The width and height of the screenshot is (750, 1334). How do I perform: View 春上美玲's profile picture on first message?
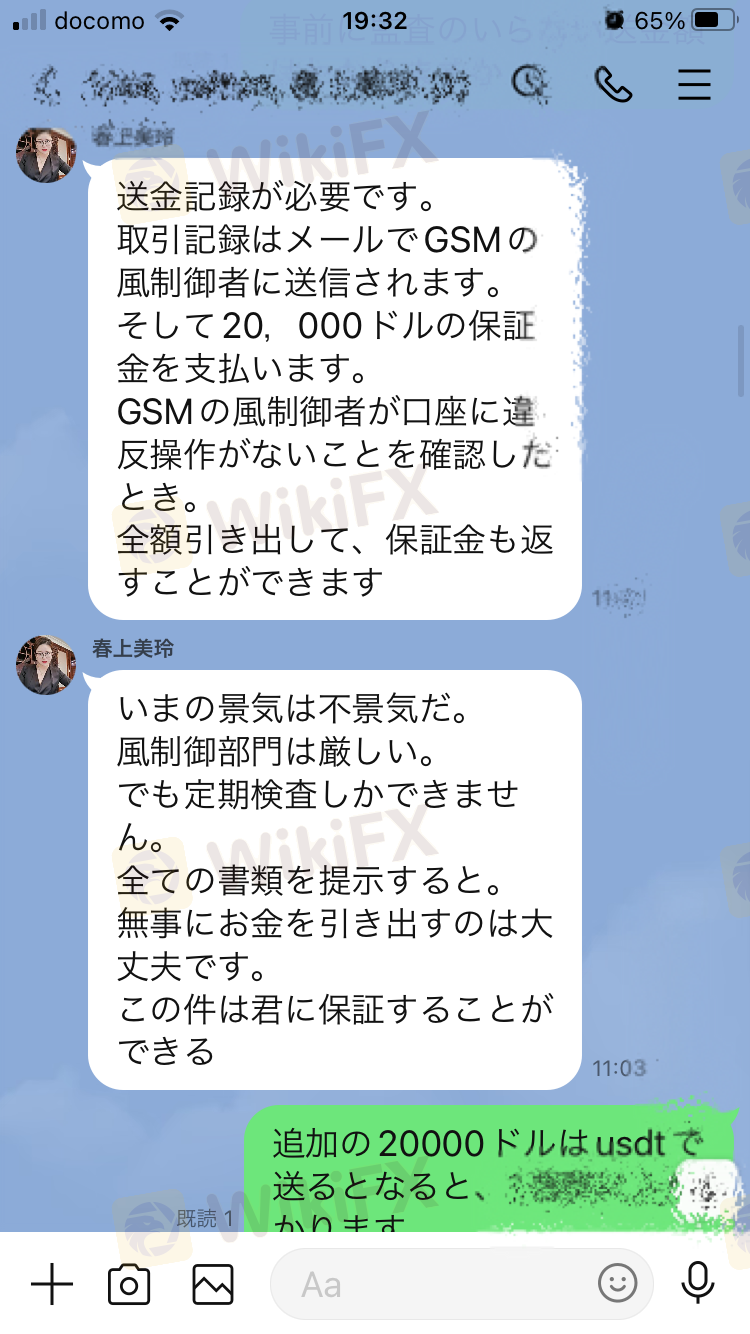coord(46,156)
